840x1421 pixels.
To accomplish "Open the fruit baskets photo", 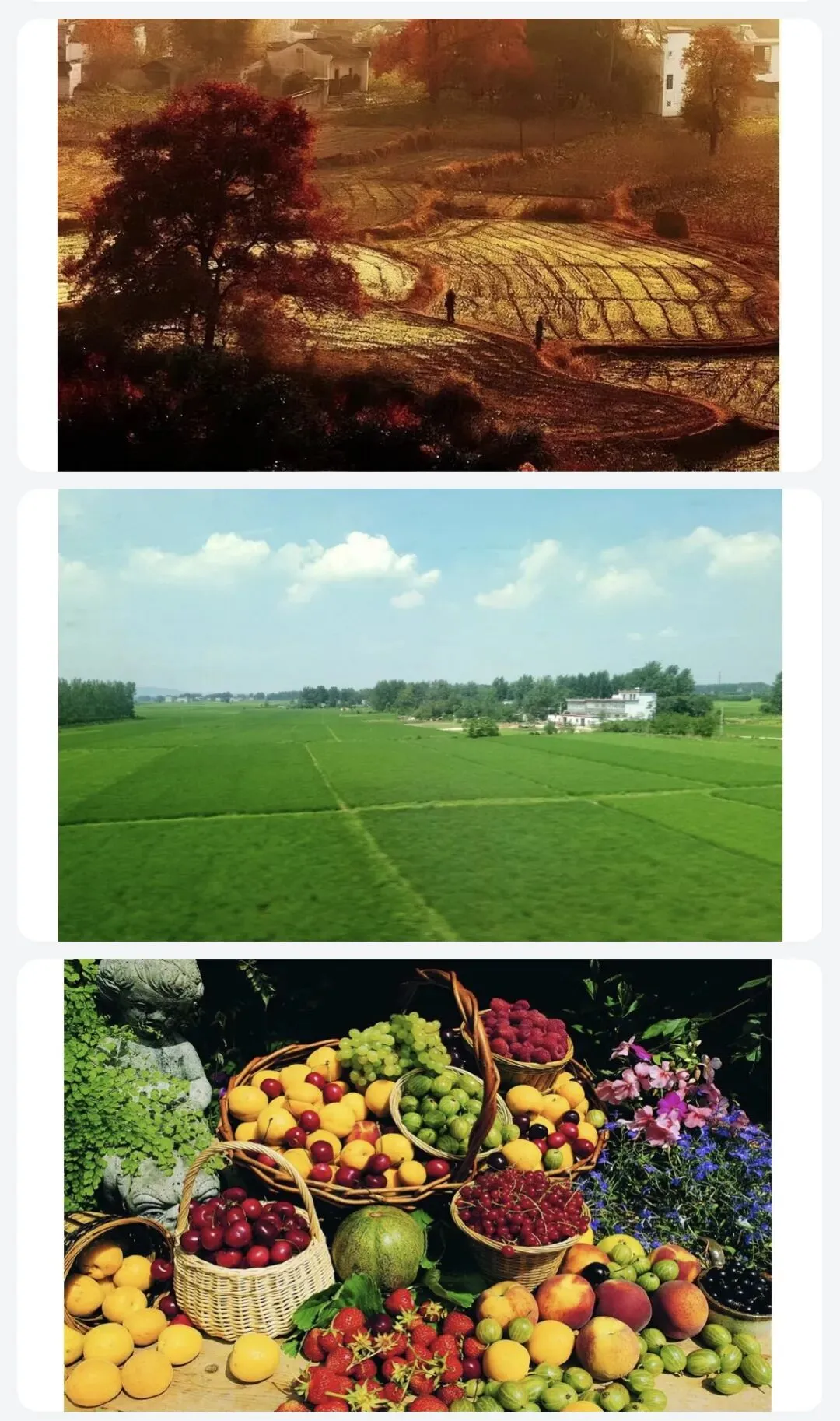I will coord(418,1185).
